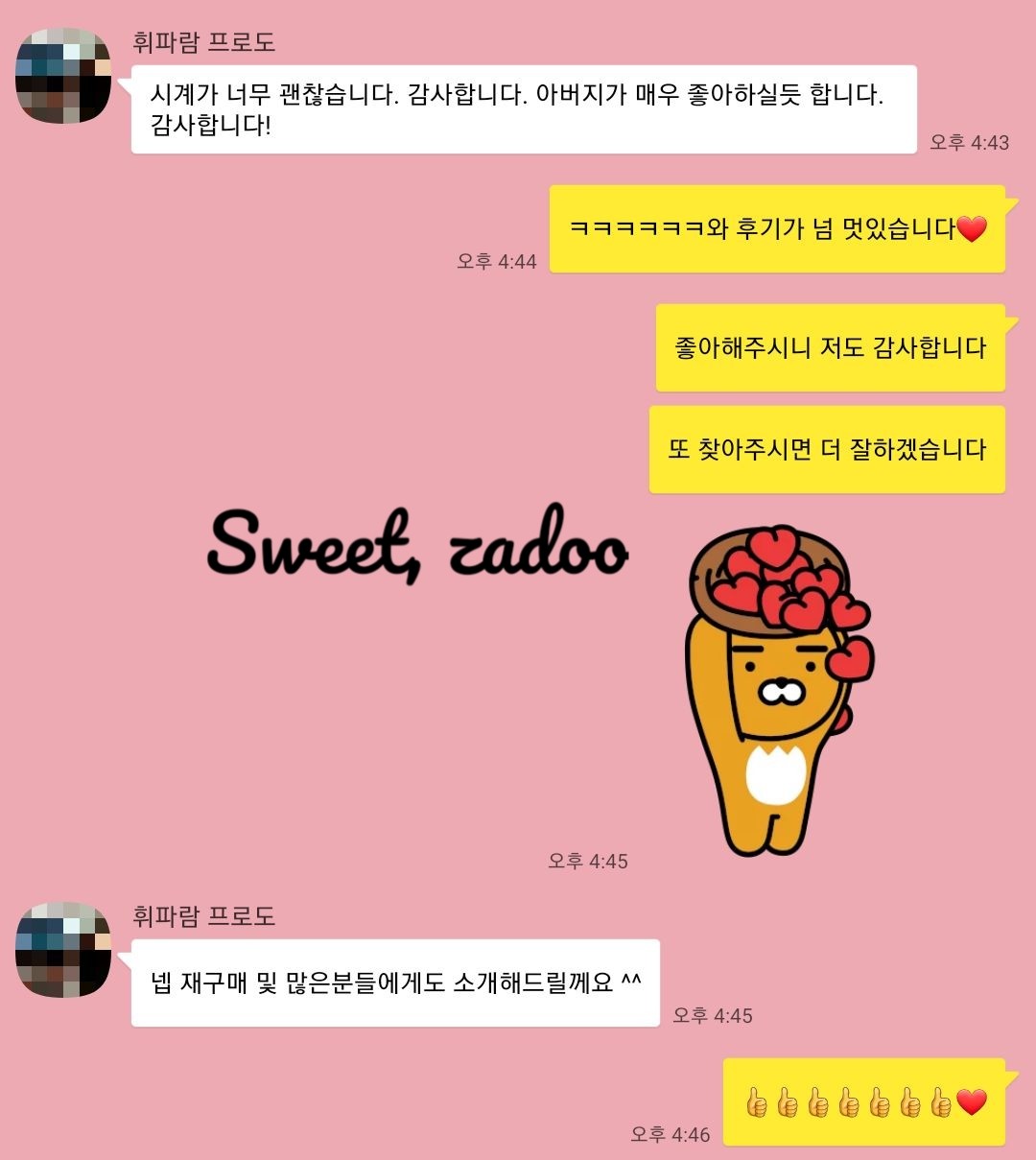Open 휘파람 프로도's profile picture above the 시계가 message
The height and width of the screenshot is (1160, 1036).
[x=63, y=76]
